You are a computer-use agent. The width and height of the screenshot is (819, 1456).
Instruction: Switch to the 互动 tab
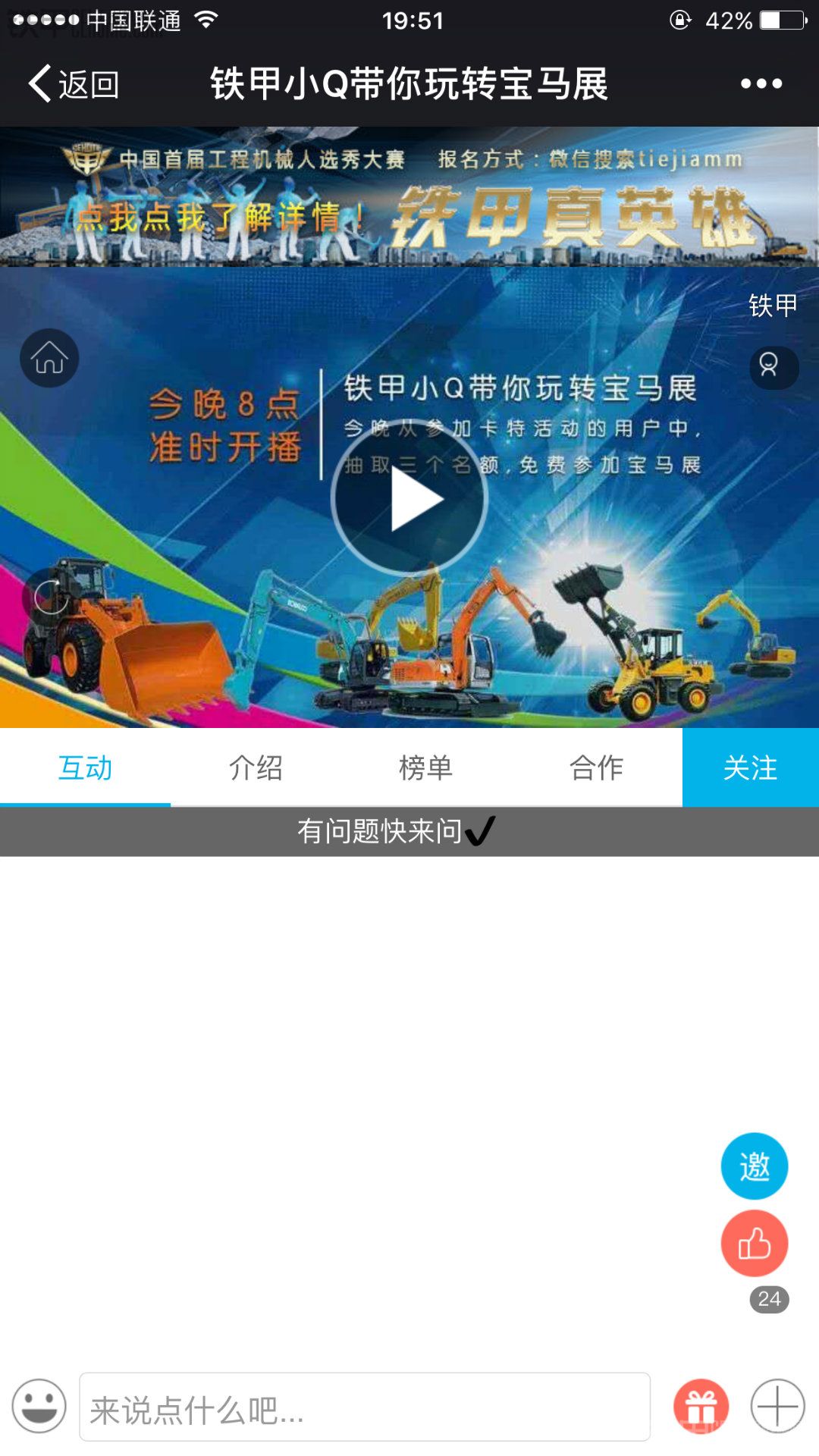85,767
